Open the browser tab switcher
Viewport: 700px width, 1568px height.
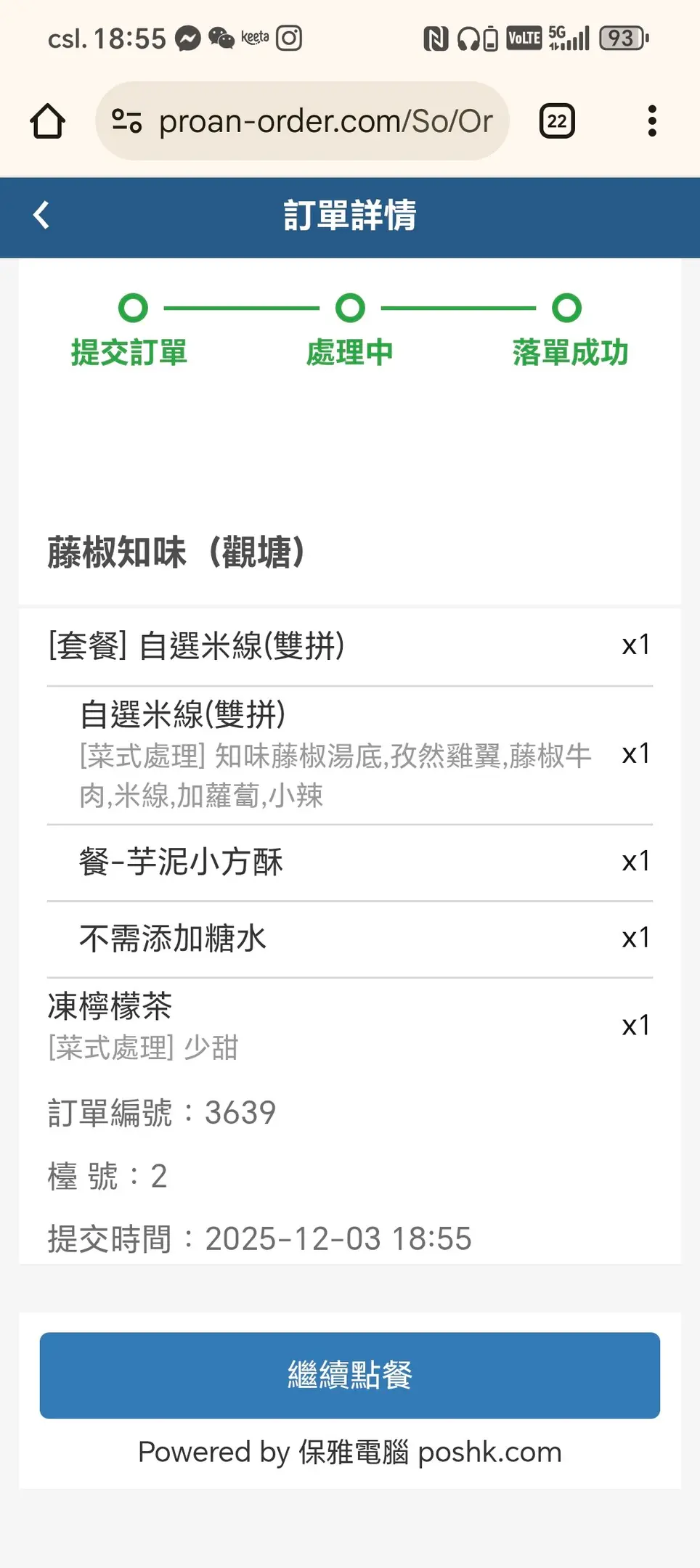(x=557, y=121)
